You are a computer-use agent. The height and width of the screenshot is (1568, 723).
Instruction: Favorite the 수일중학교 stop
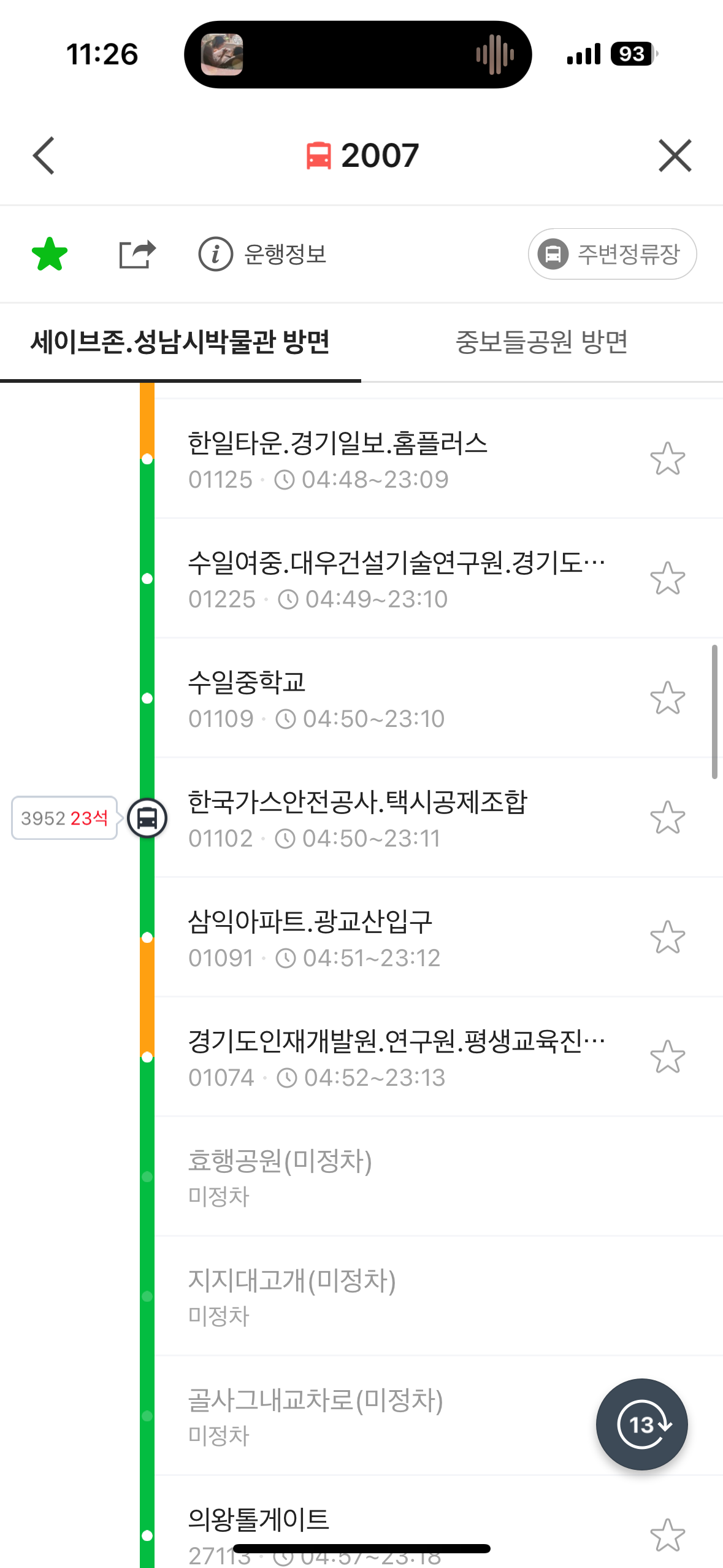pos(667,698)
